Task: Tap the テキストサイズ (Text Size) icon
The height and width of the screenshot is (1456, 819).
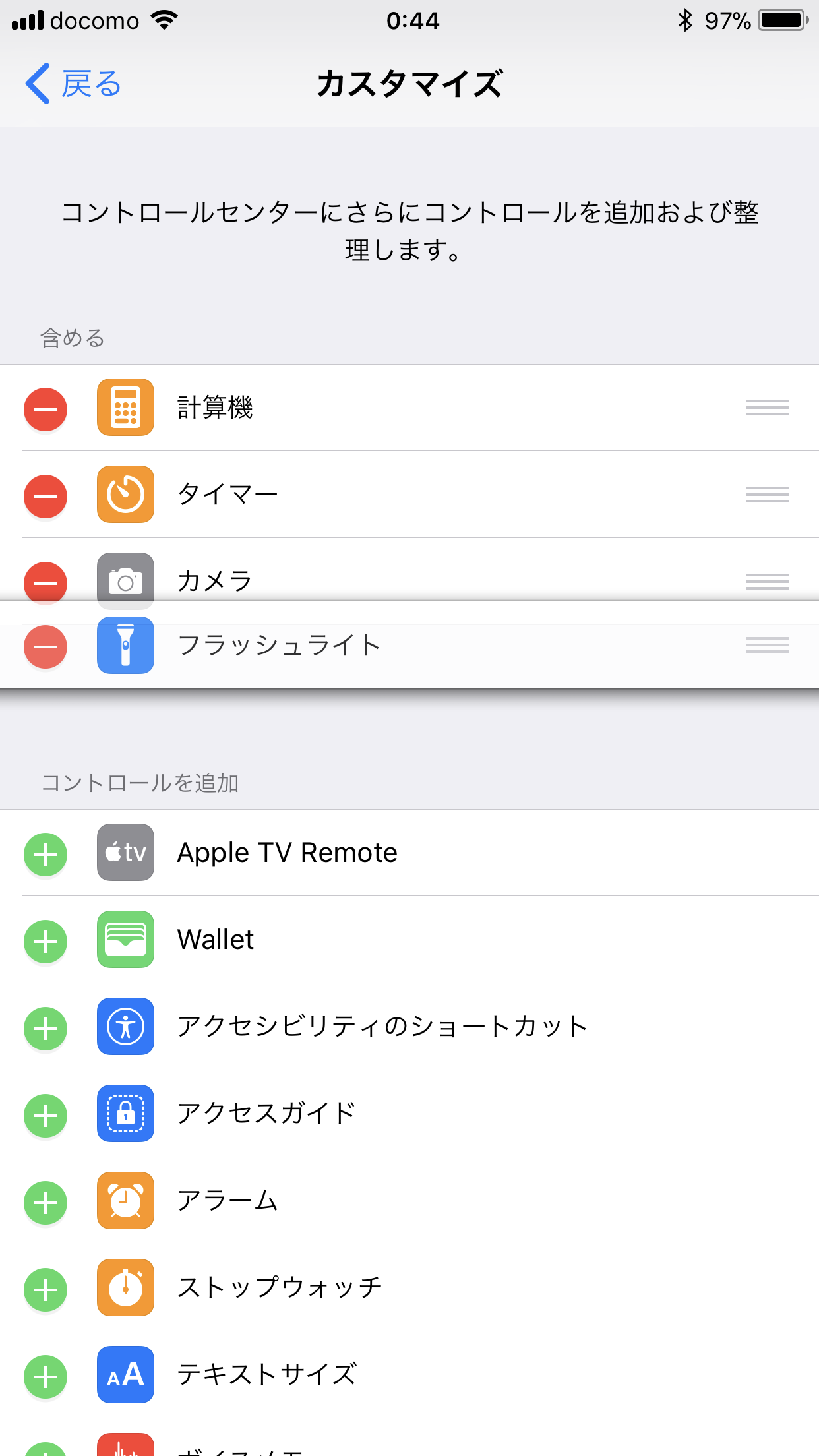Action: click(125, 1376)
